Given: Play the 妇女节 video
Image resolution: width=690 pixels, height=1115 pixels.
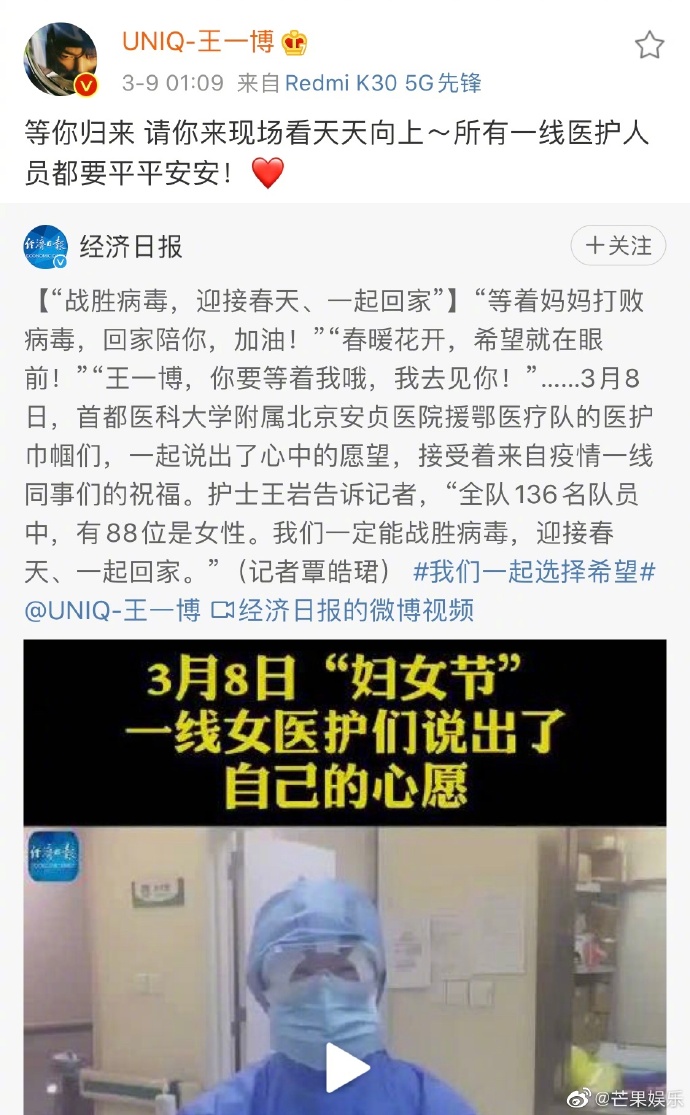Looking at the screenshot, I should 346,1068.
